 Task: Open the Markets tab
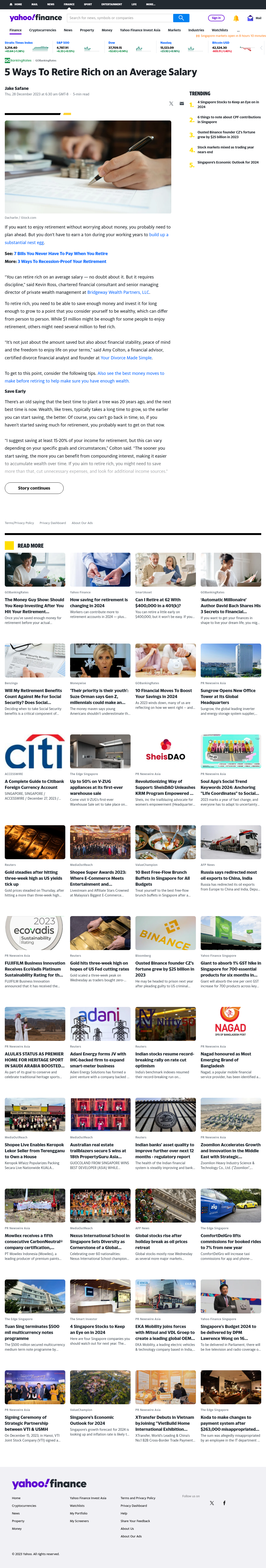click(174, 30)
